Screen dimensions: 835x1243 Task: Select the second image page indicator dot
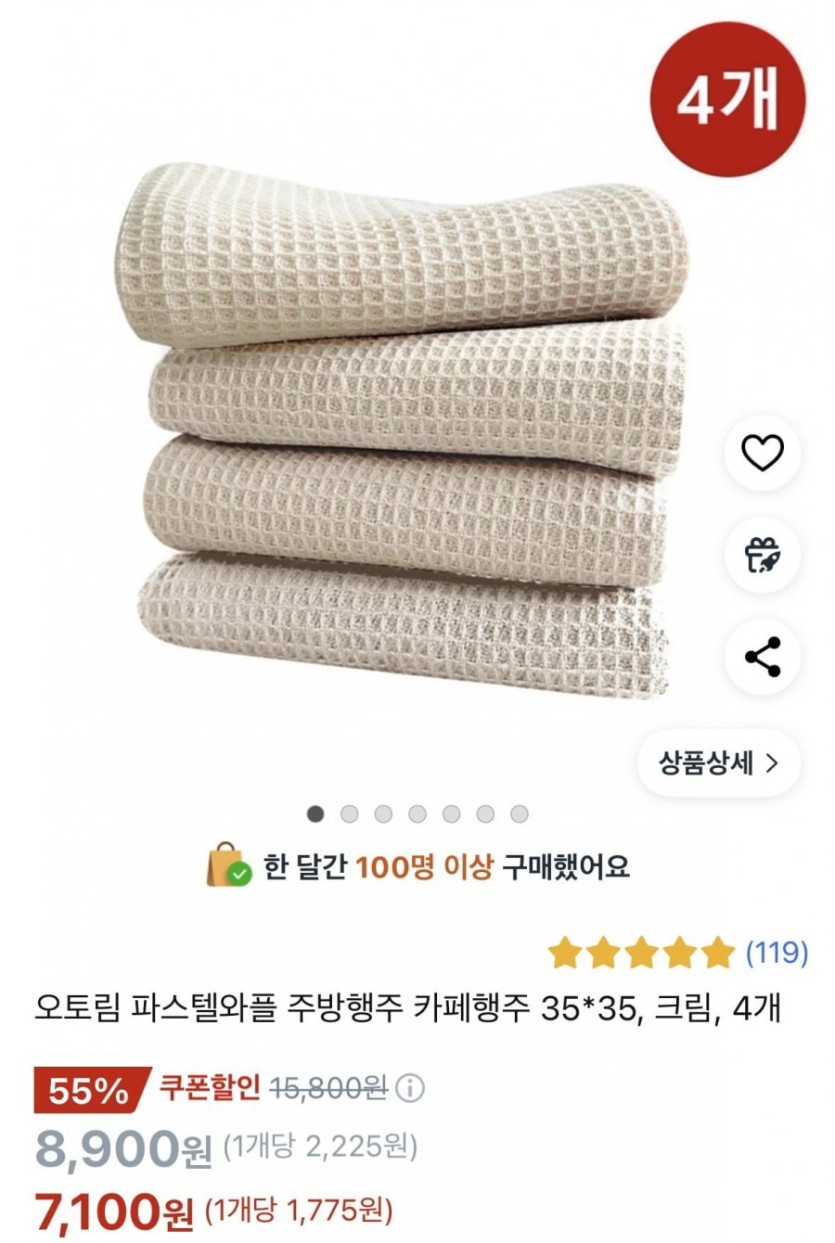[x=349, y=814]
